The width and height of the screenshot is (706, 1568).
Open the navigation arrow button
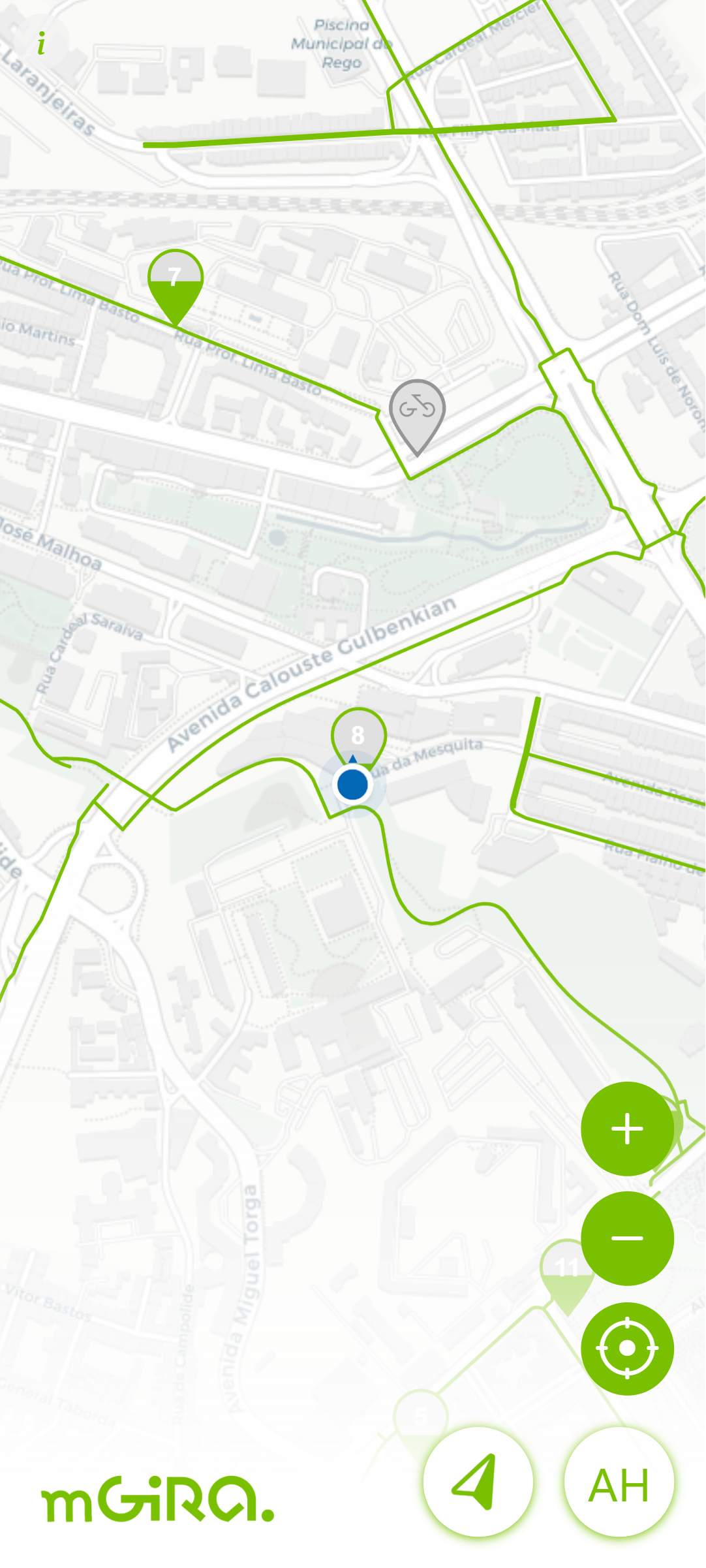coord(478,1481)
